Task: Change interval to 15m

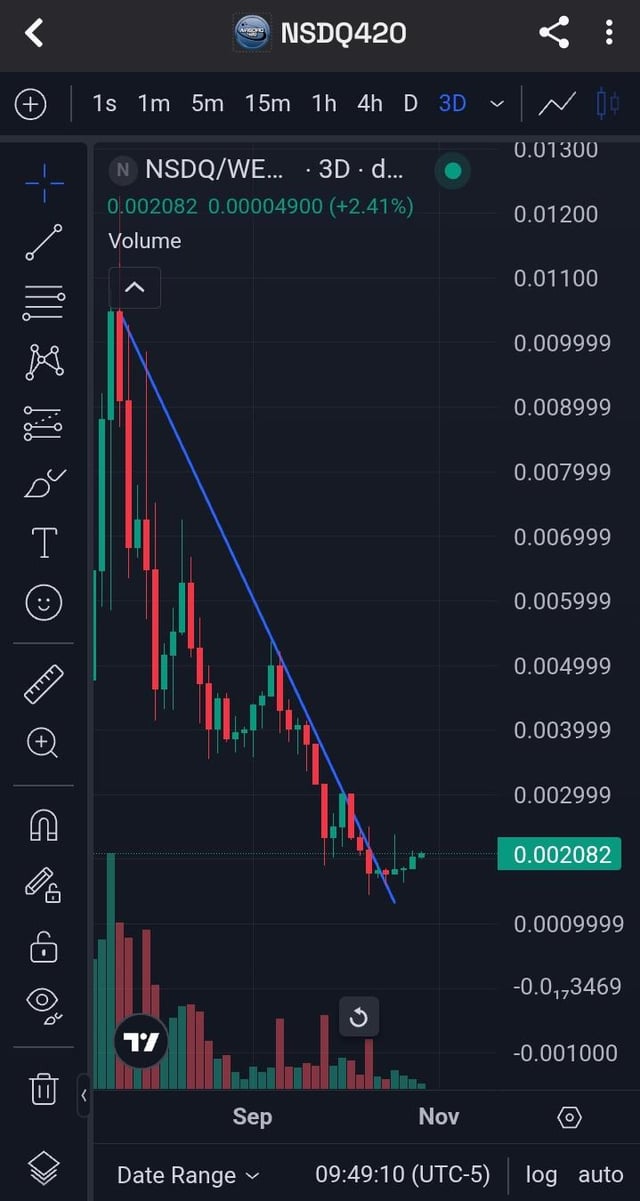Action: (267, 103)
